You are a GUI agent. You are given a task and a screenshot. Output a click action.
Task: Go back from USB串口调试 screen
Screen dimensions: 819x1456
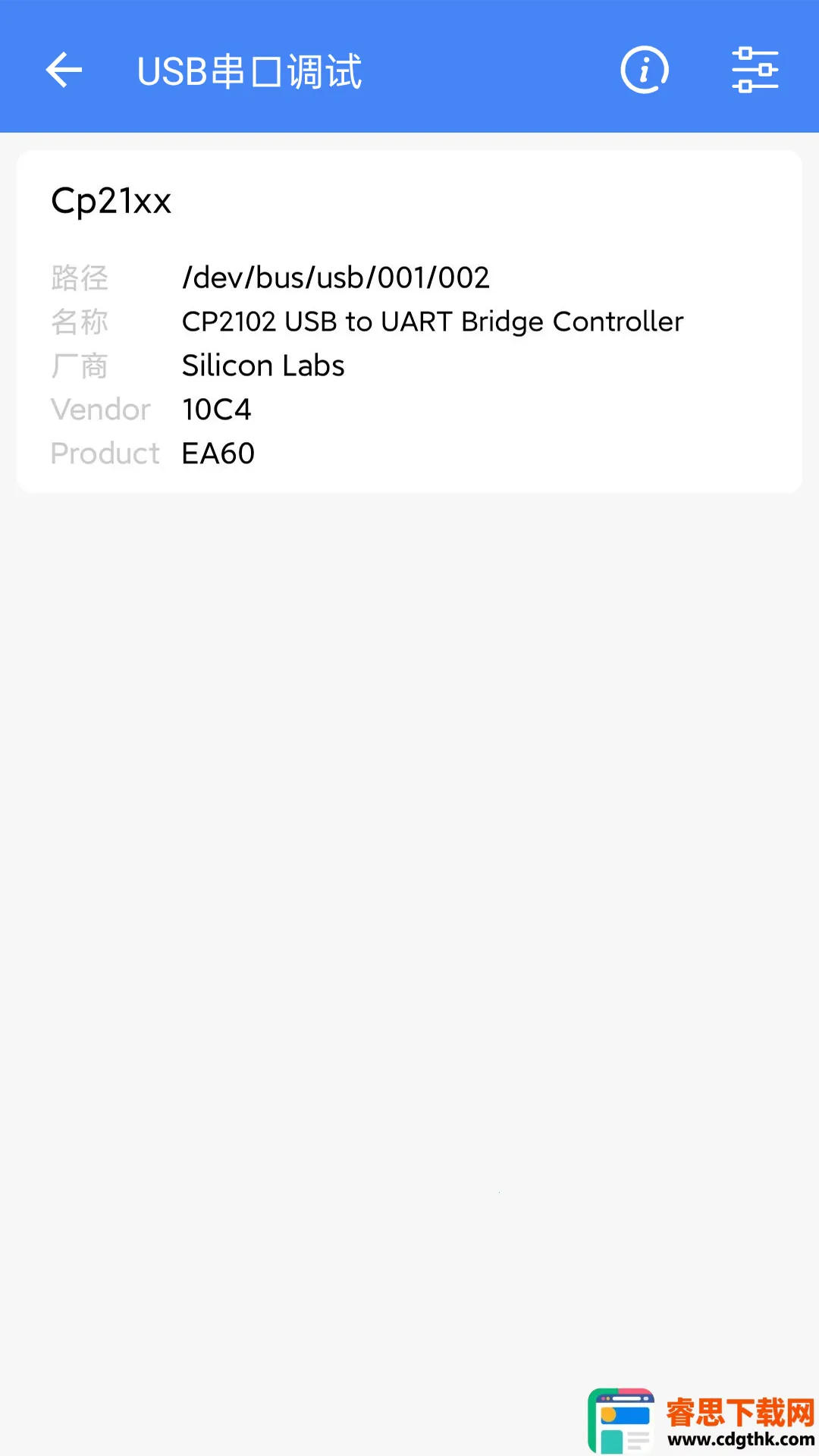pos(64,71)
